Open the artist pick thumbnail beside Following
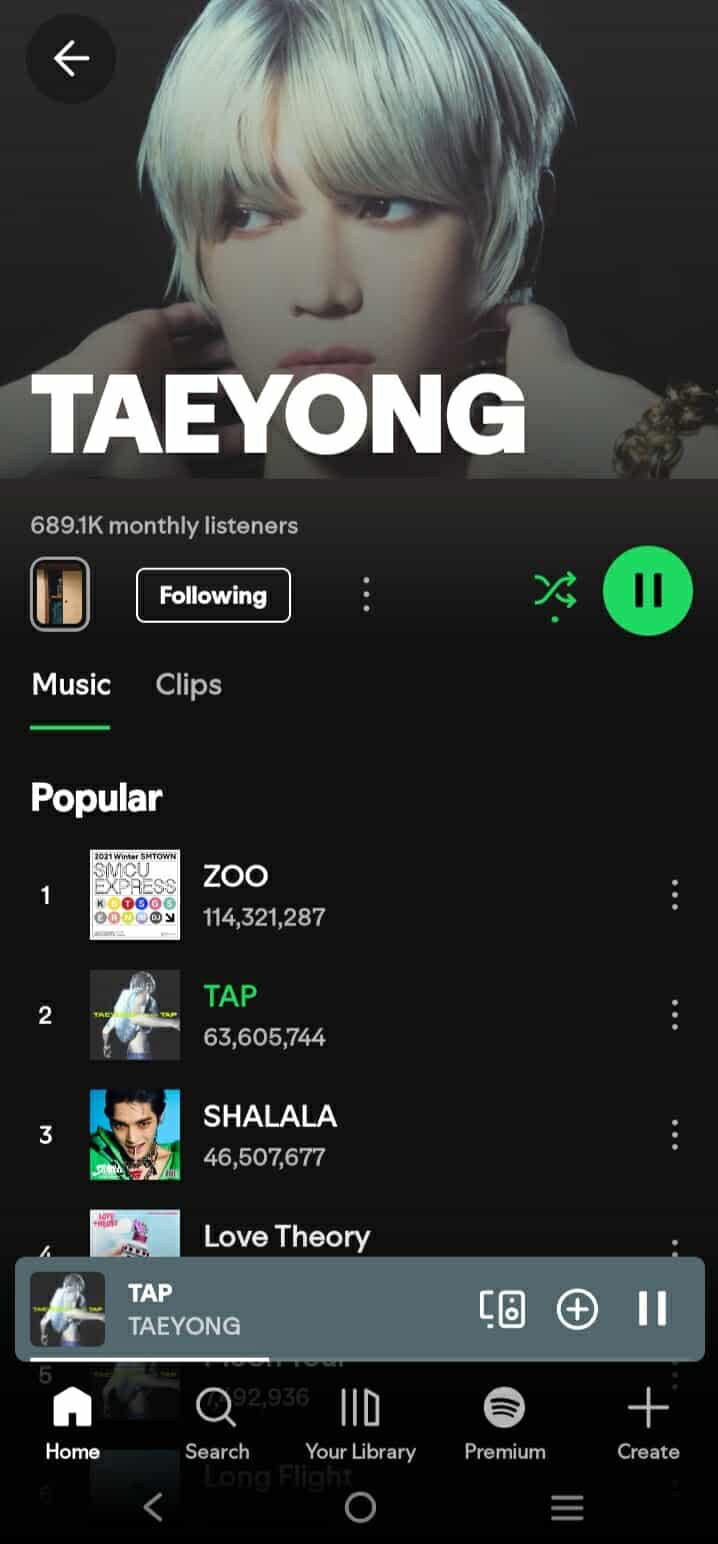This screenshot has width=718, height=1544. click(60, 594)
